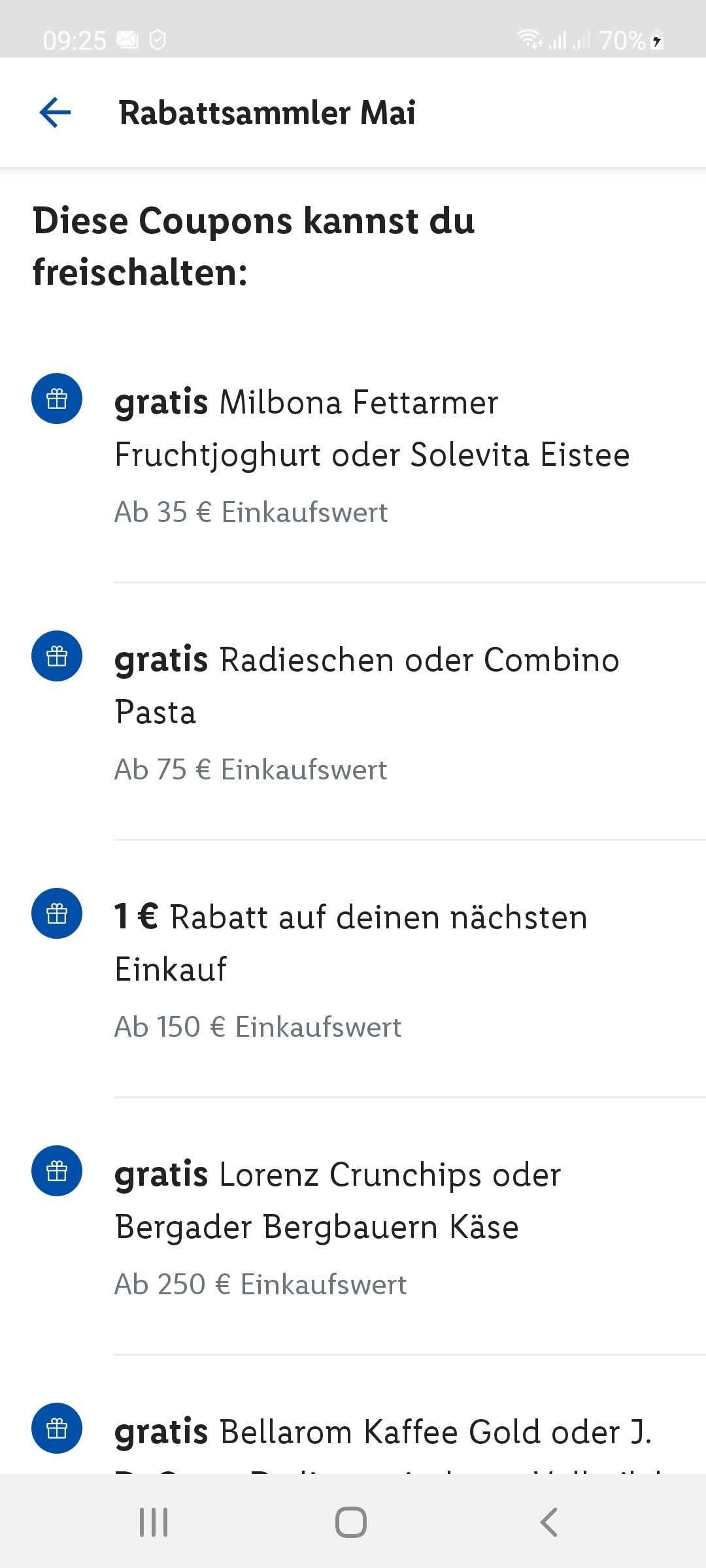The height and width of the screenshot is (1568, 706).
Task: Go back from Rabattsammler Mai
Action: pyautogui.click(x=55, y=112)
